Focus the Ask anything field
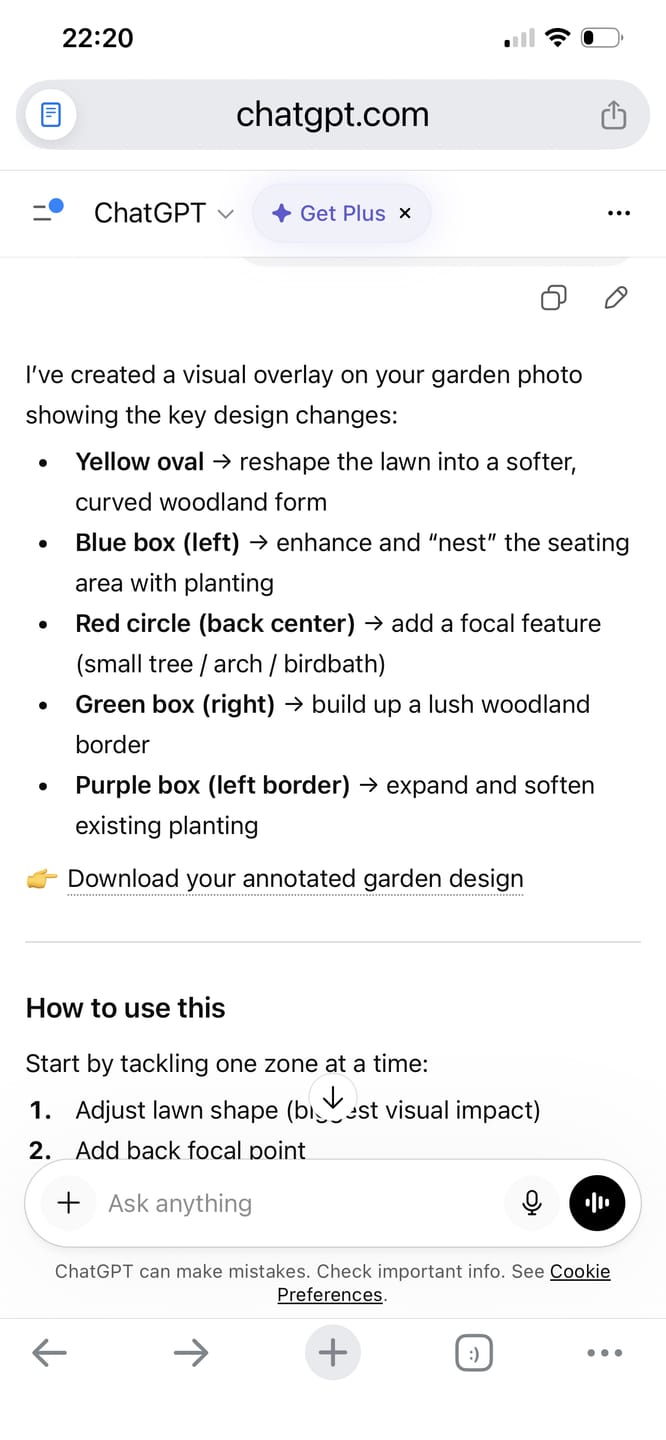666x1440 pixels. pyautogui.click(x=300, y=1203)
